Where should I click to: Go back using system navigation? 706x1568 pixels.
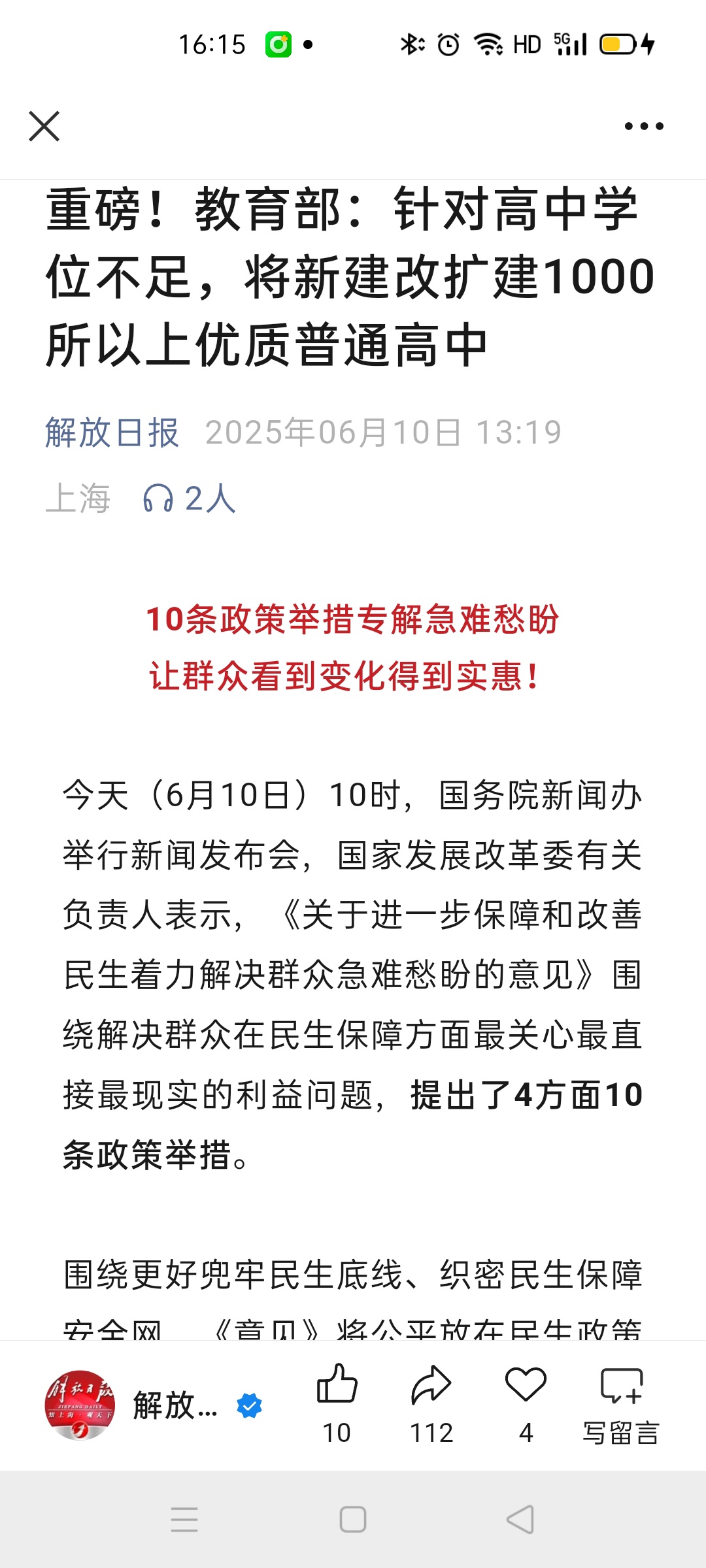pyautogui.click(x=521, y=1520)
